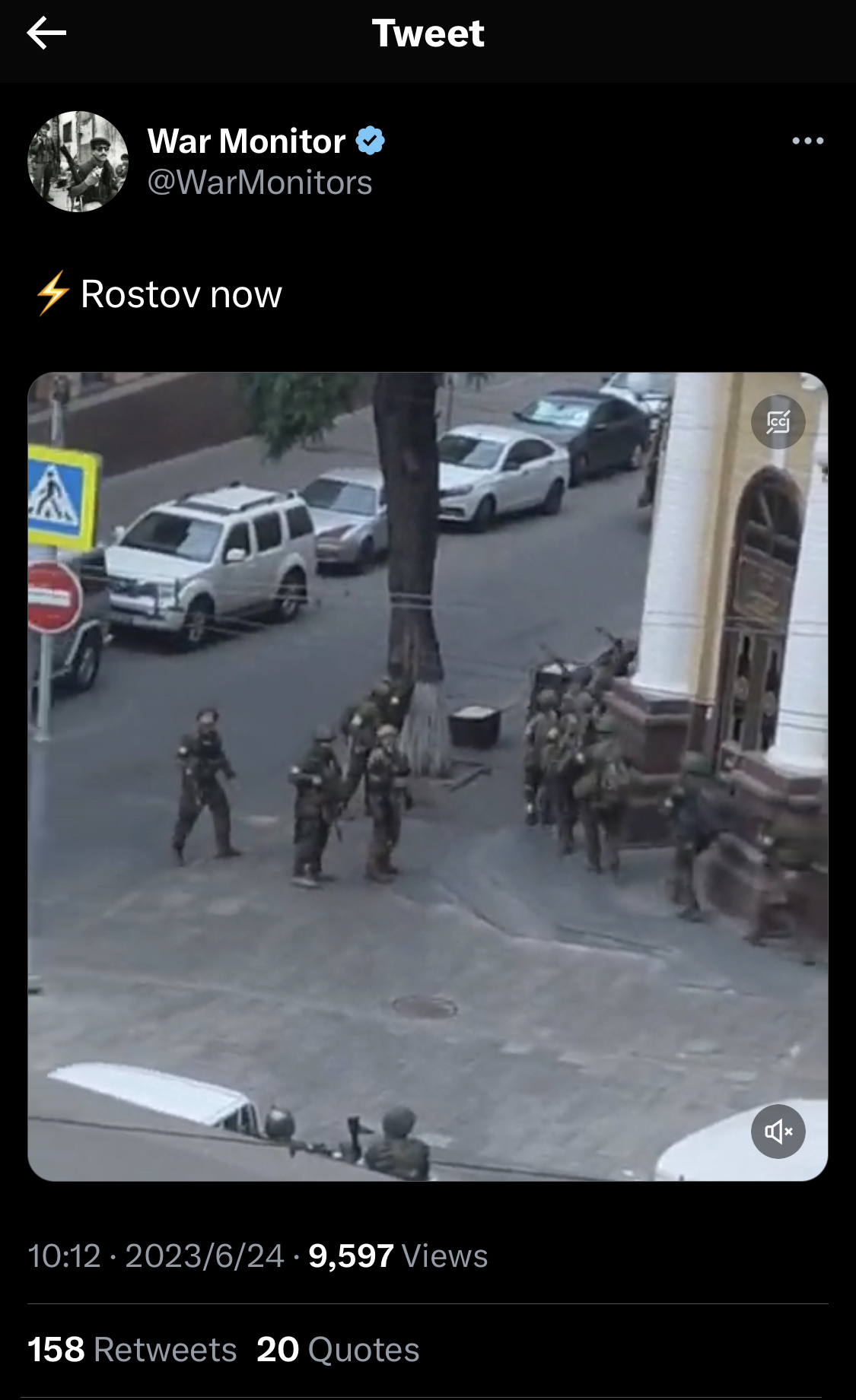This screenshot has height=1400, width=856.
Task: Open the @WarMonitors profile via its handle
Action: [259, 183]
